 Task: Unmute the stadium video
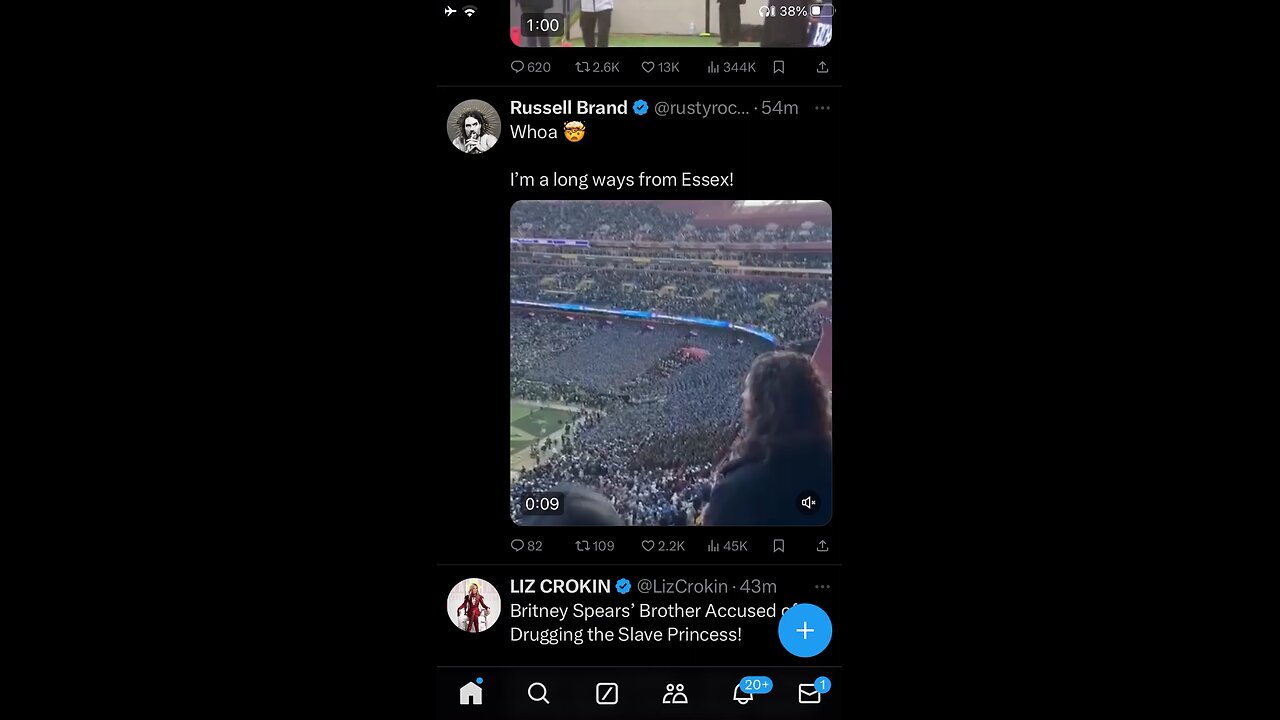pos(808,503)
